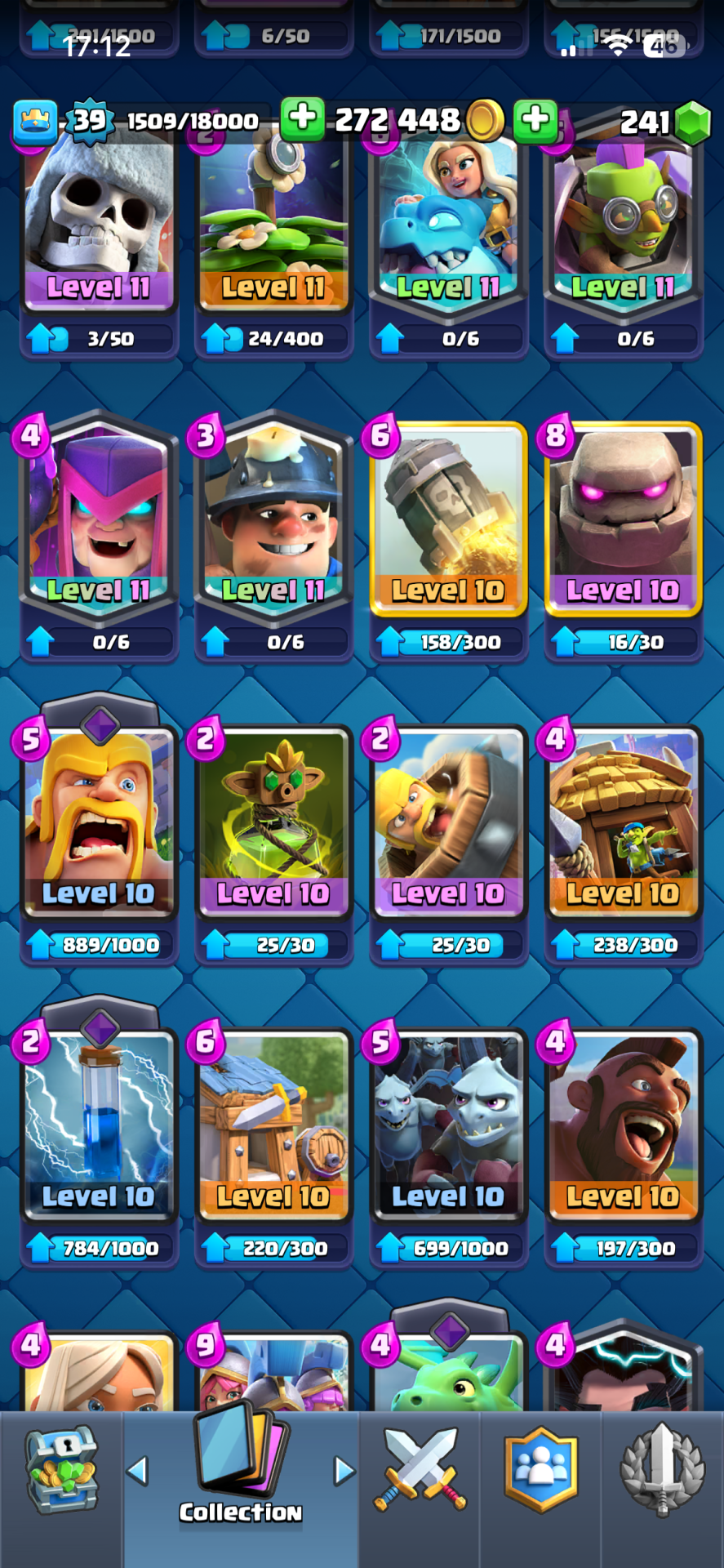
Task: Tap the left arrow beside Collection
Action: (137, 1472)
